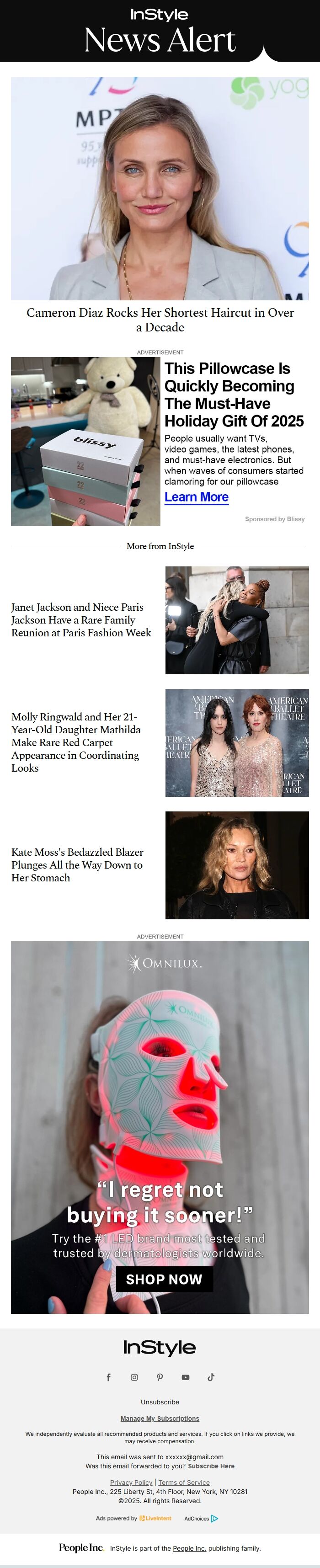Read the Cameron Diaz shortest haircut headline

(160, 320)
